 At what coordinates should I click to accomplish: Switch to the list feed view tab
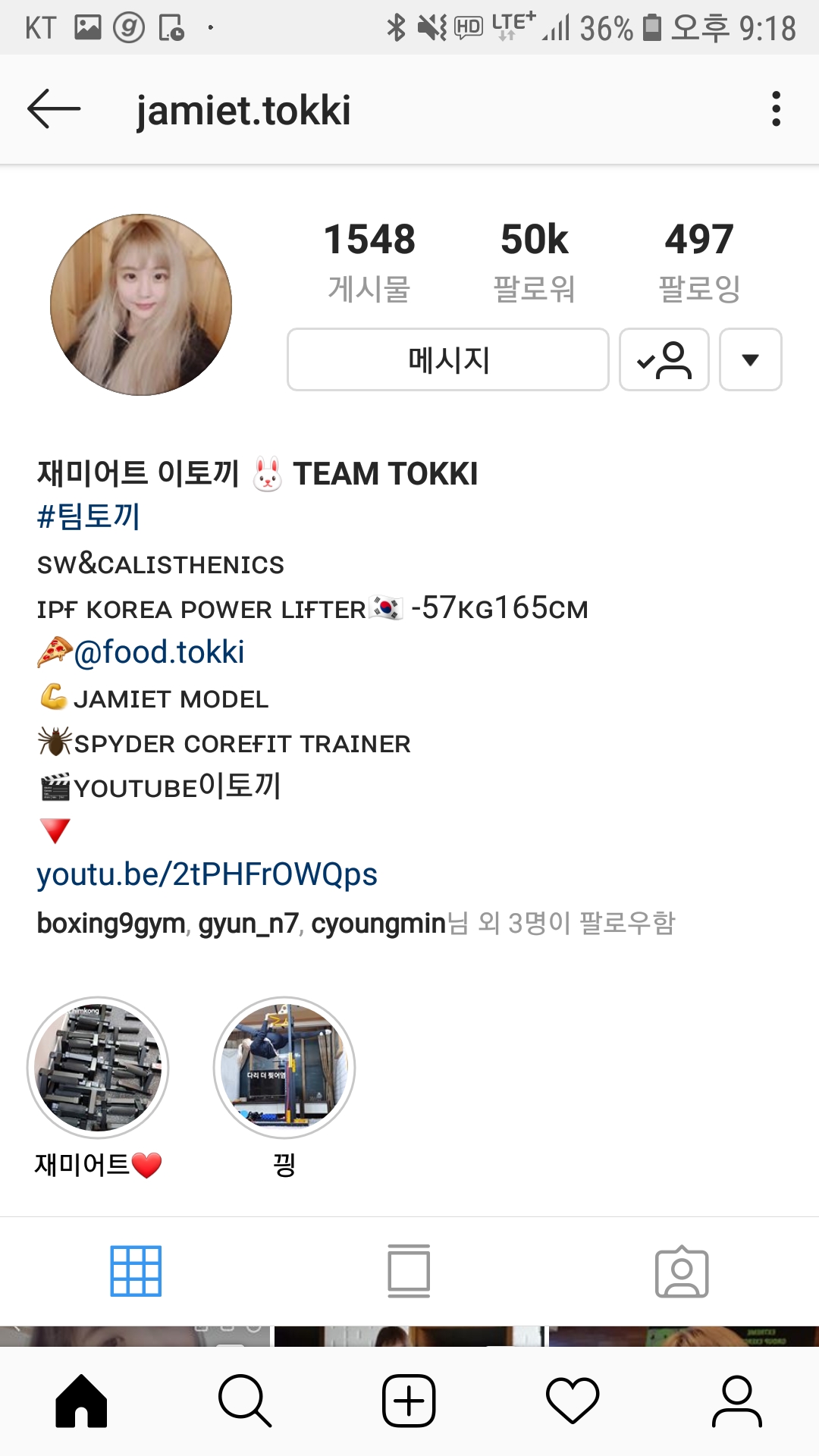pyautogui.click(x=409, y=1271)
